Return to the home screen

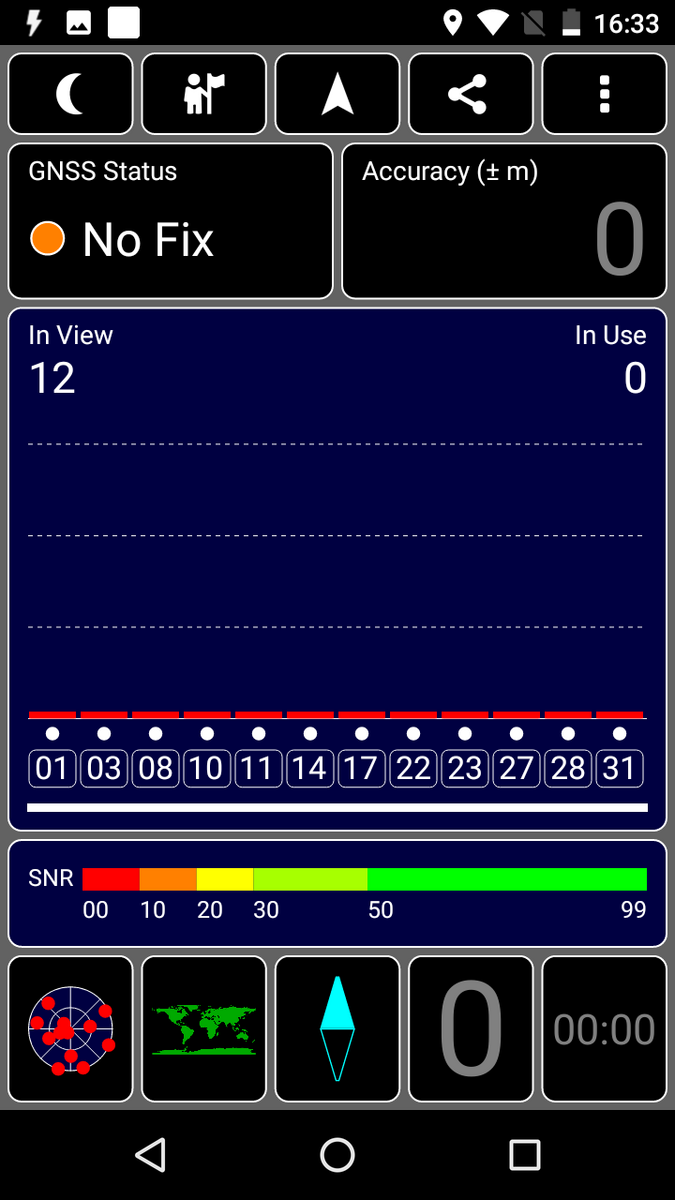(337, 1155)
